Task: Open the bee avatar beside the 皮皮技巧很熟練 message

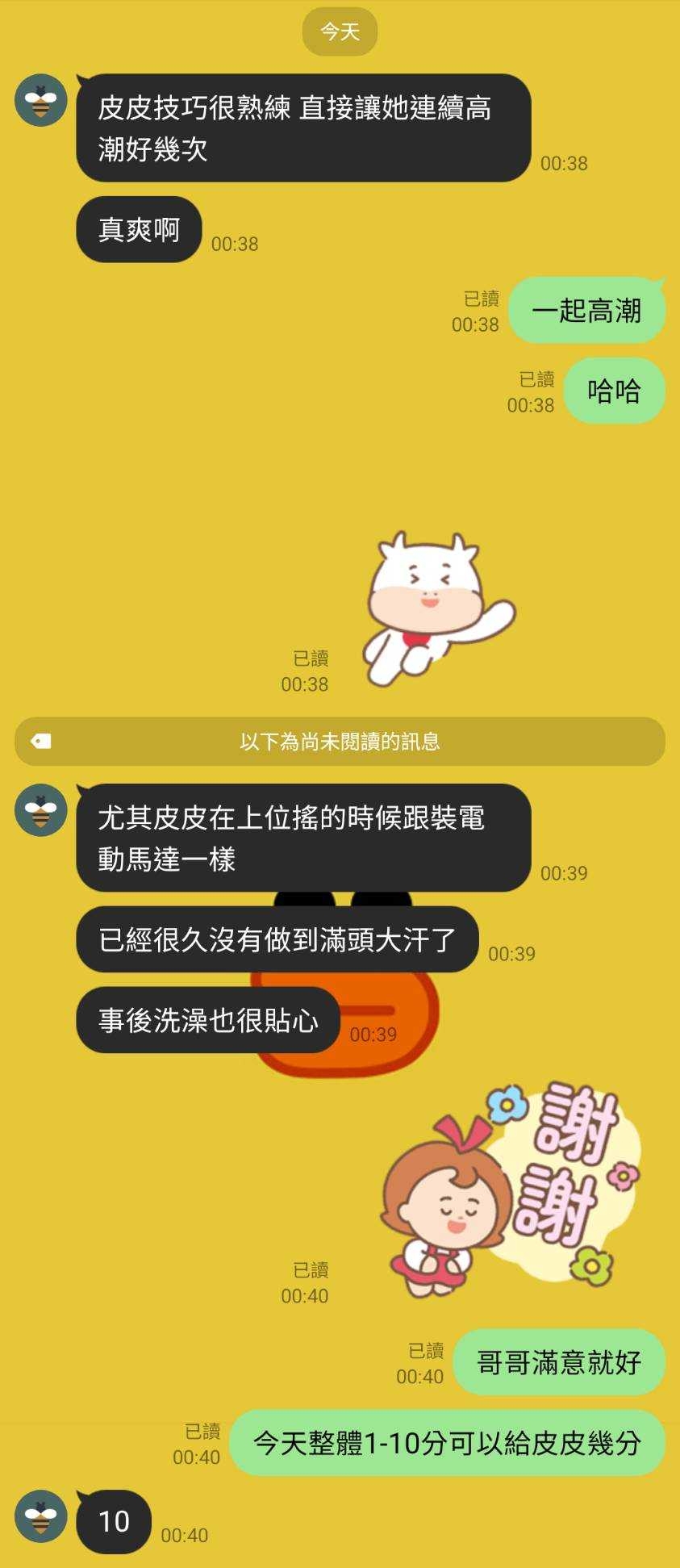Action: [x=41, y=101]
